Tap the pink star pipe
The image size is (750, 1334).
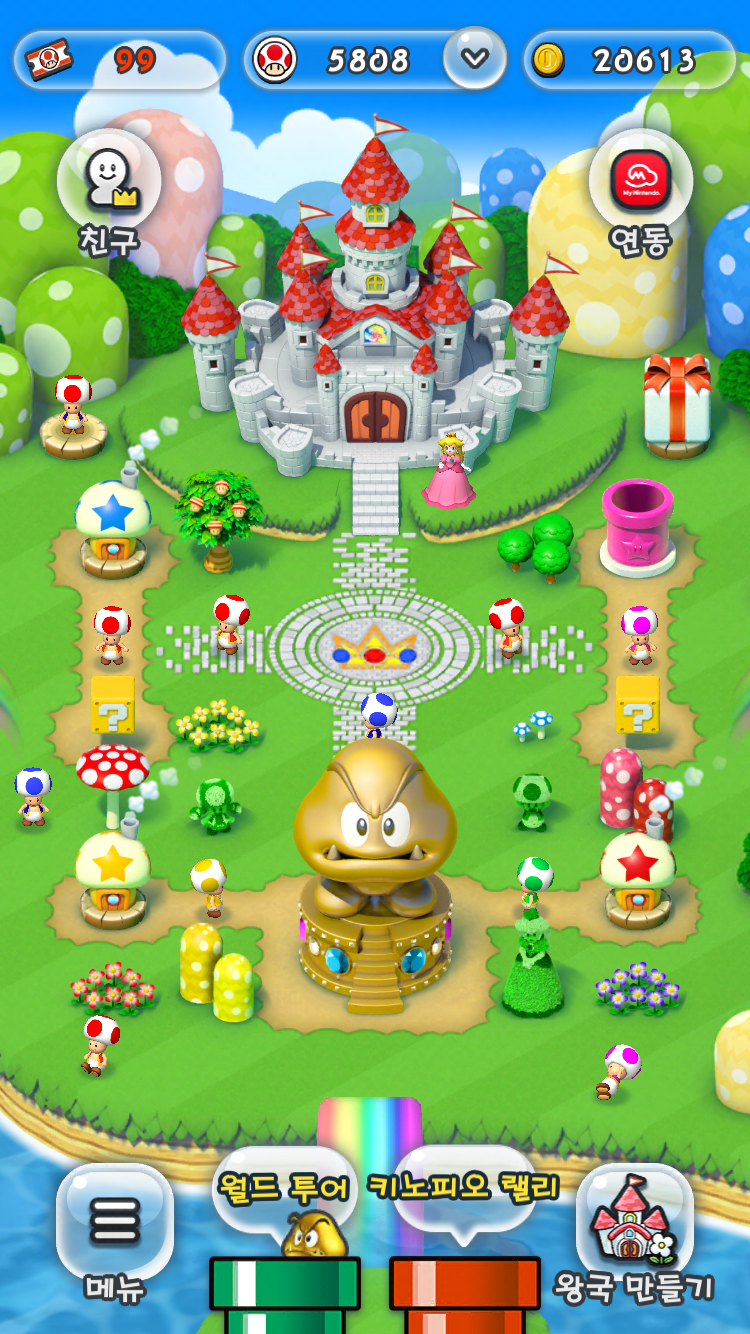click(637, 527)
